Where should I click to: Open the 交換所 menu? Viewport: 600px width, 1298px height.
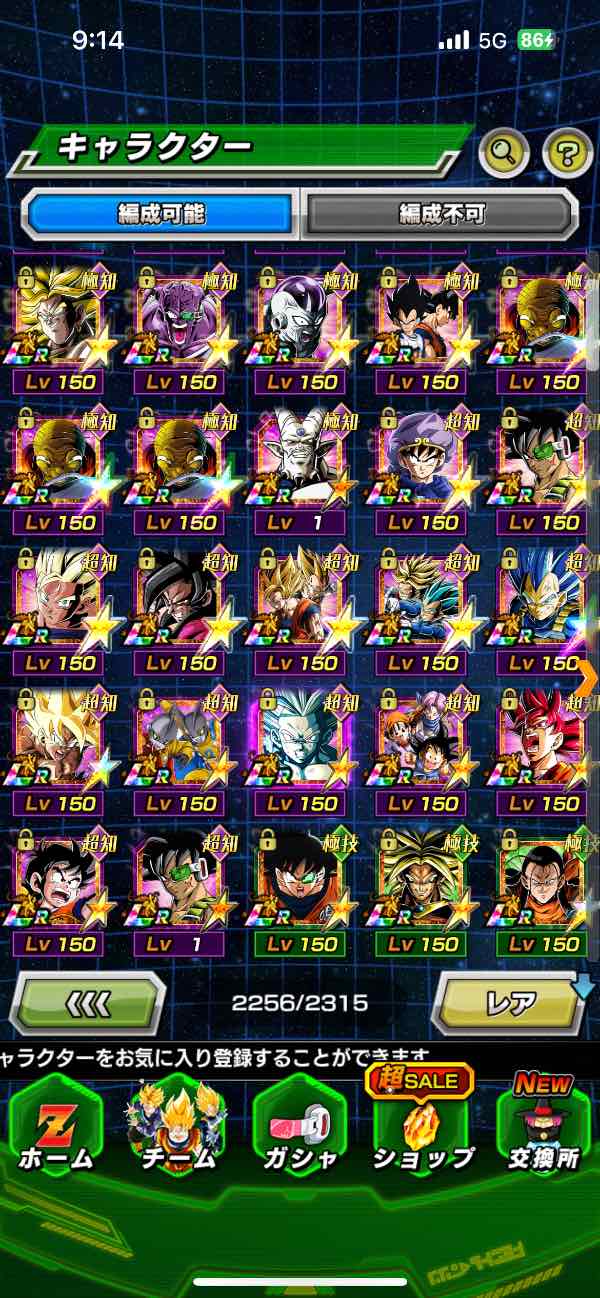(543, 1128)
